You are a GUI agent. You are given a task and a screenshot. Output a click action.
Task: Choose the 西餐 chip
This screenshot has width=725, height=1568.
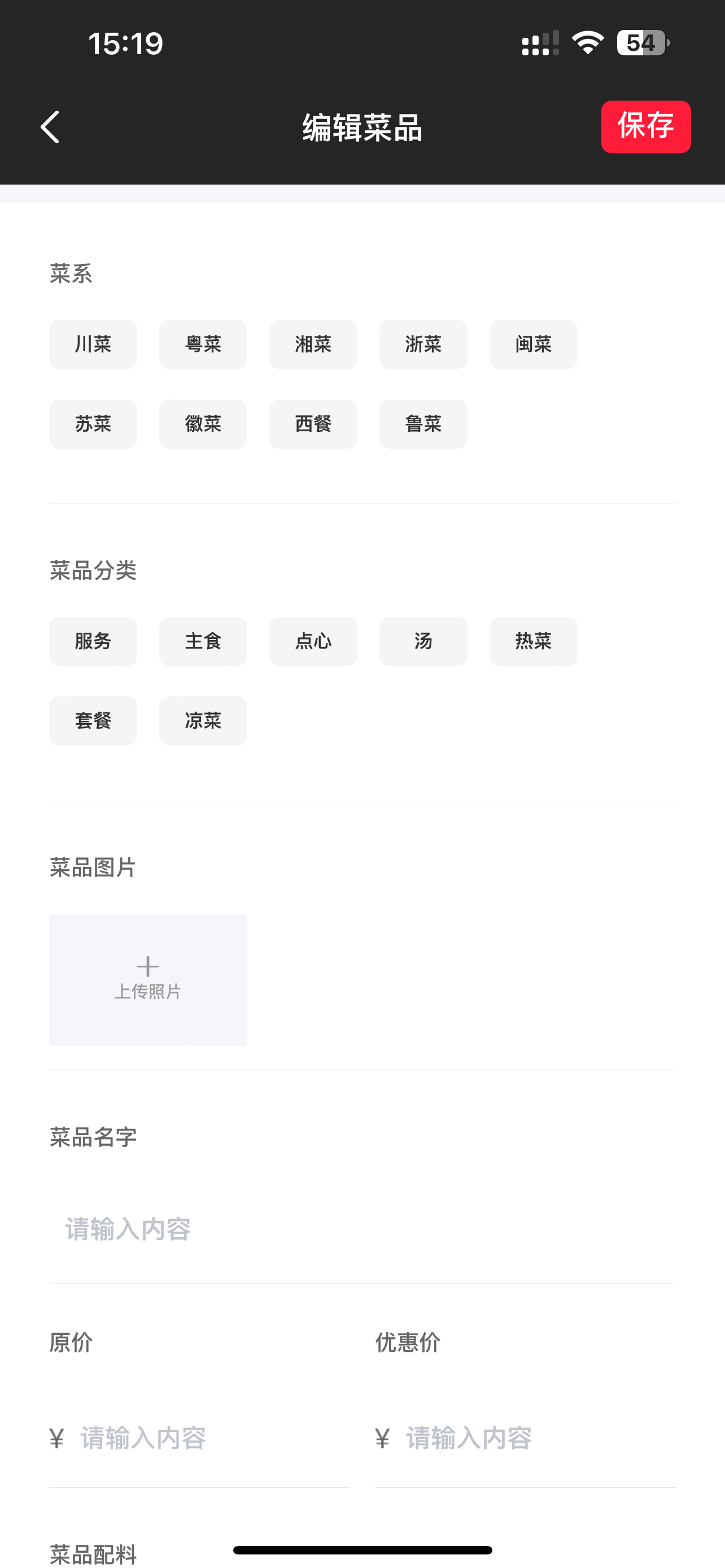tap(313, 424)
